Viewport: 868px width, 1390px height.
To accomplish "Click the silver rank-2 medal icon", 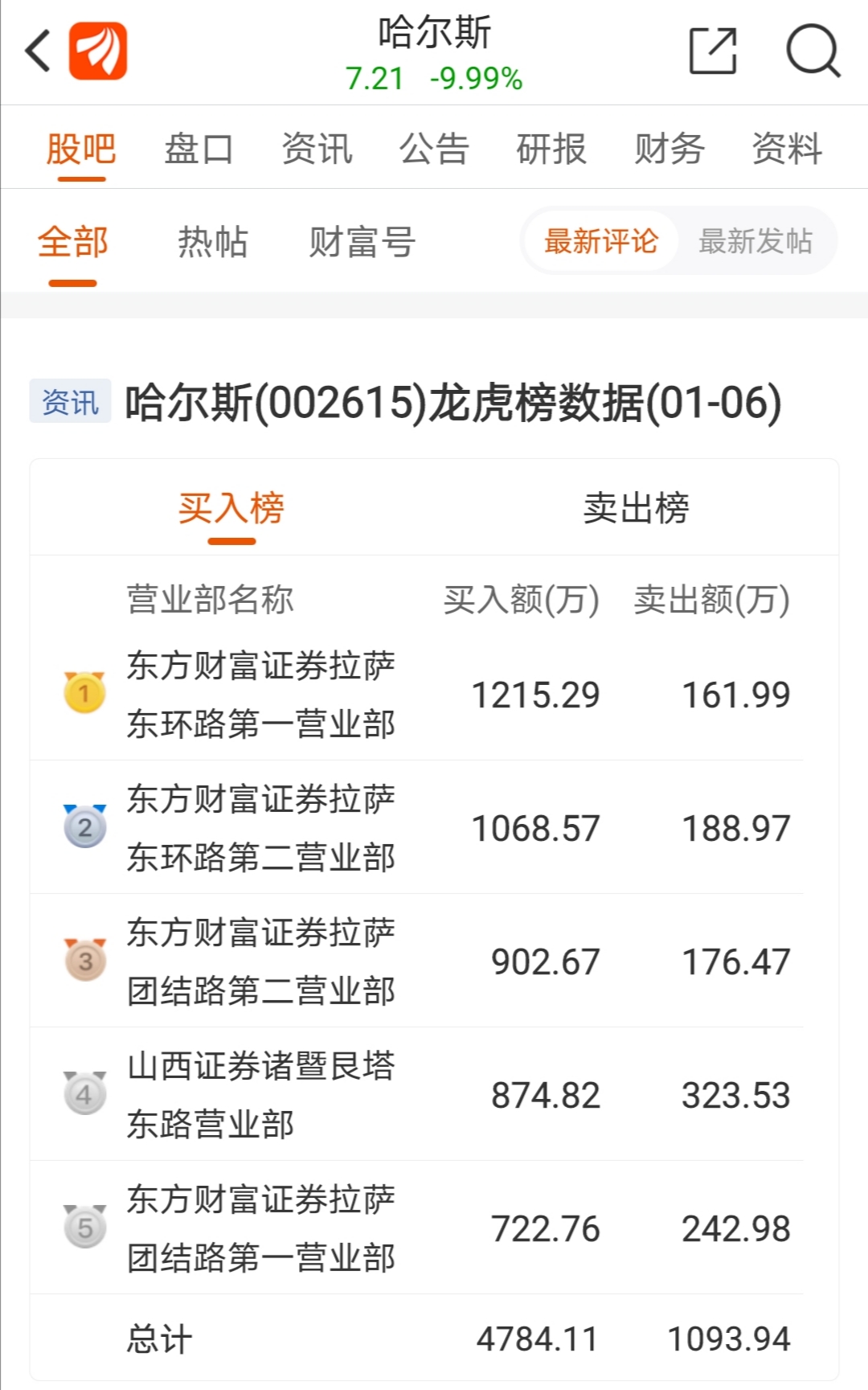I will tap(84, 828).
